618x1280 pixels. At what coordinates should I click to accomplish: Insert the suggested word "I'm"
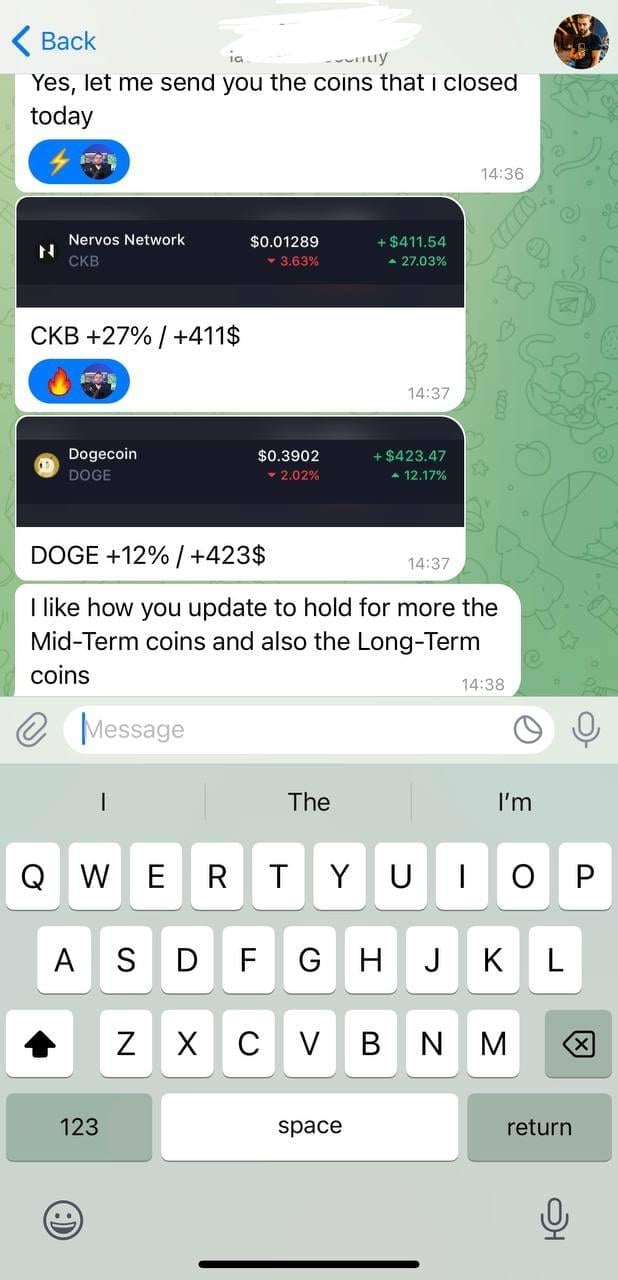point(514,802)
